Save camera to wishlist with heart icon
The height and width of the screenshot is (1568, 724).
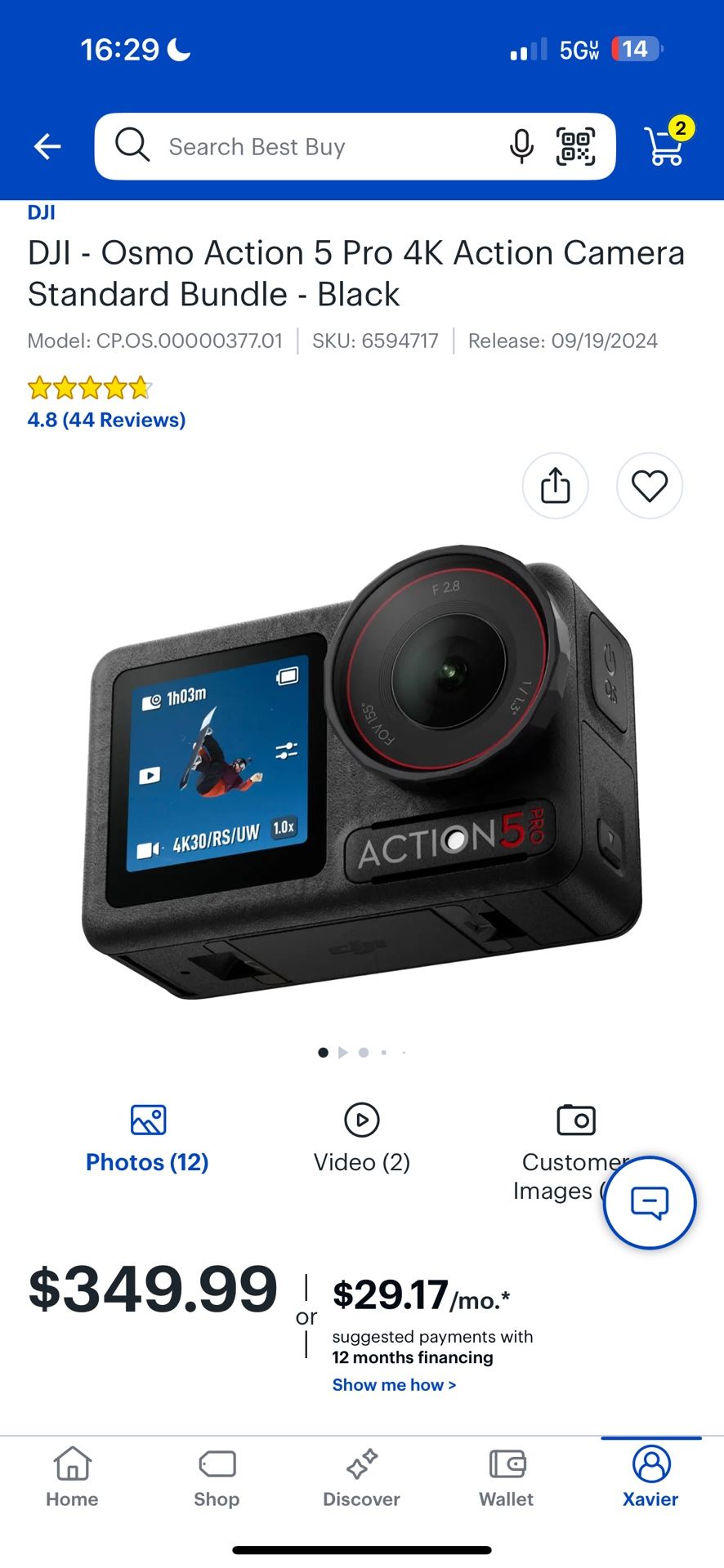649,485
